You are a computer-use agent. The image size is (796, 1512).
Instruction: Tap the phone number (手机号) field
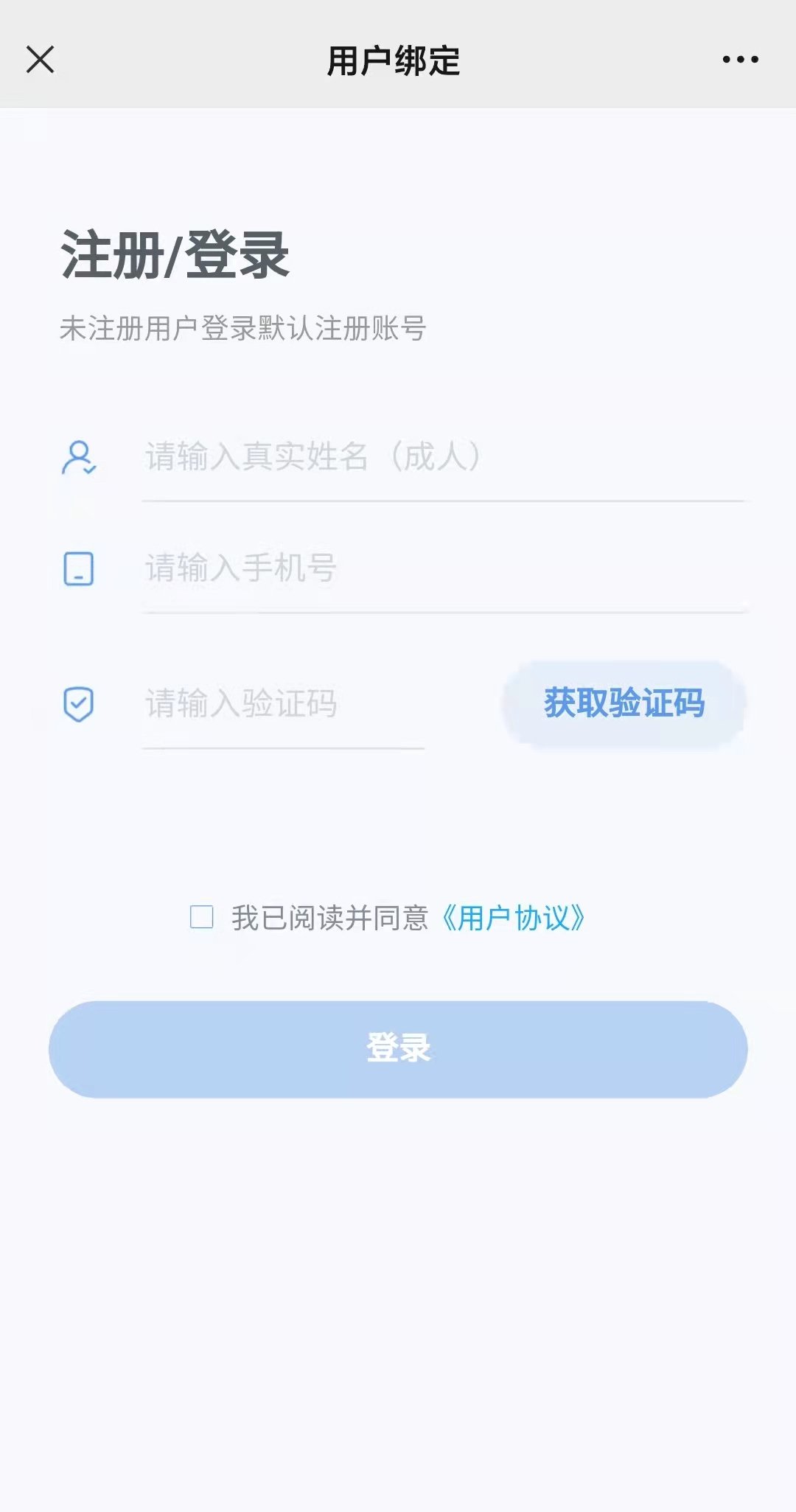[442, 568]
